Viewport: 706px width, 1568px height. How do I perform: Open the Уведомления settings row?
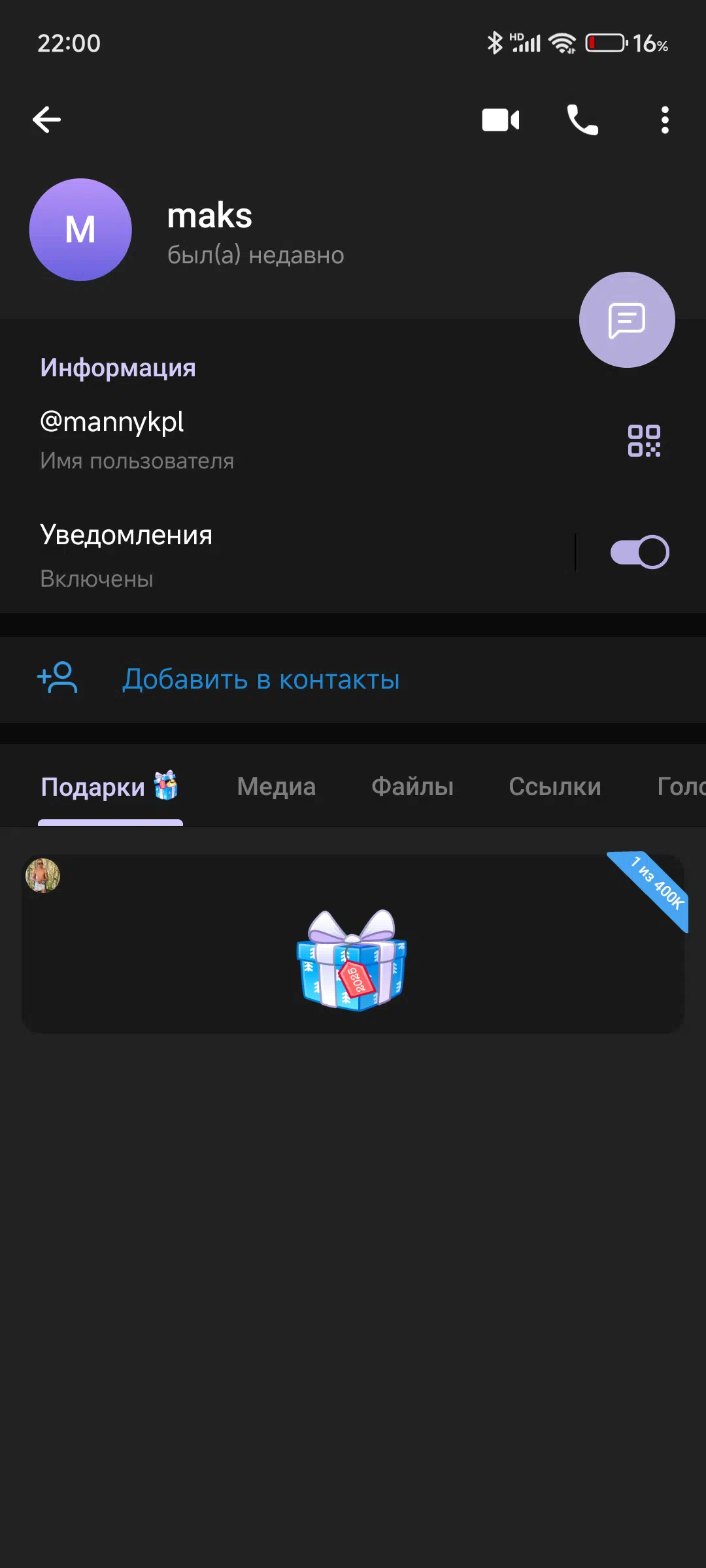(x=288, y=555)
